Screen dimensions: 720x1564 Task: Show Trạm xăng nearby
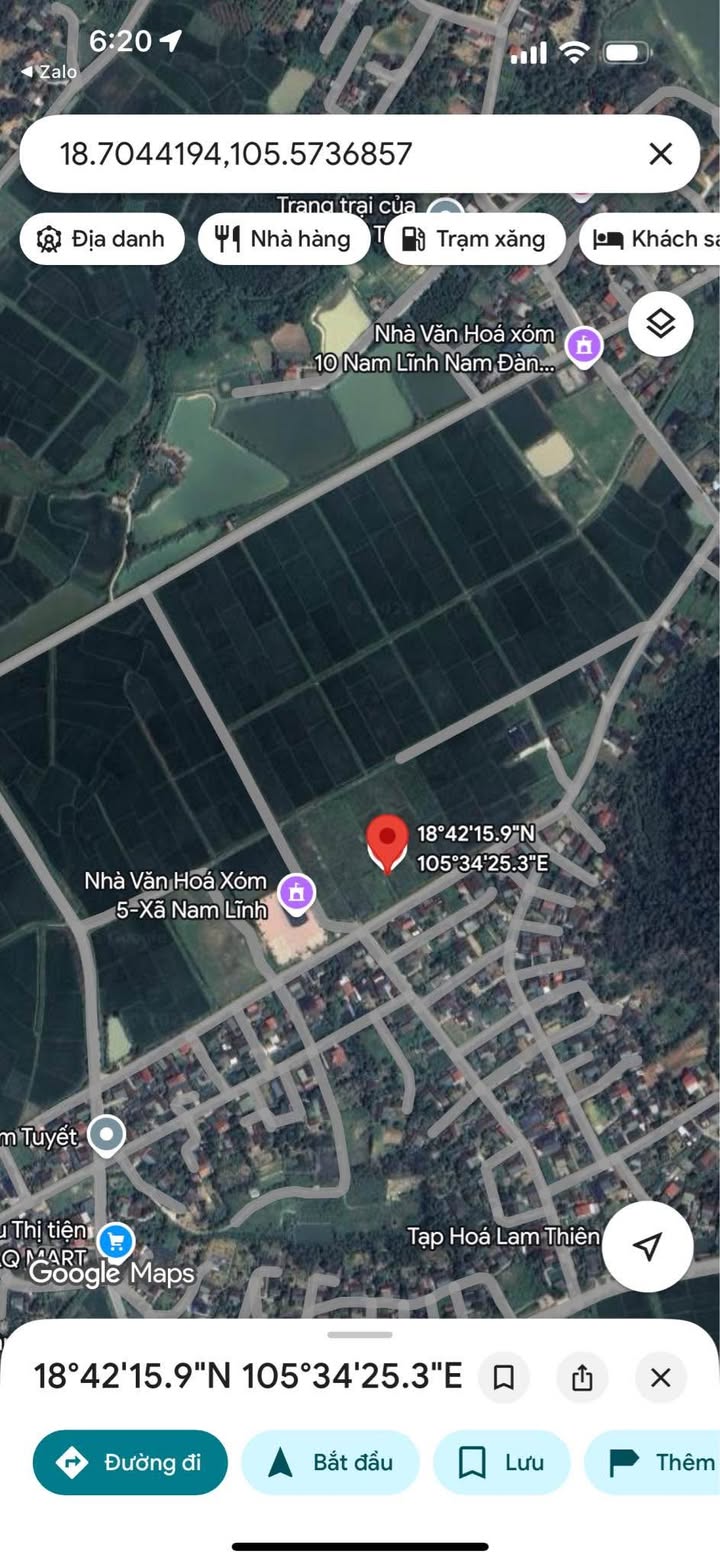point(474,239)
